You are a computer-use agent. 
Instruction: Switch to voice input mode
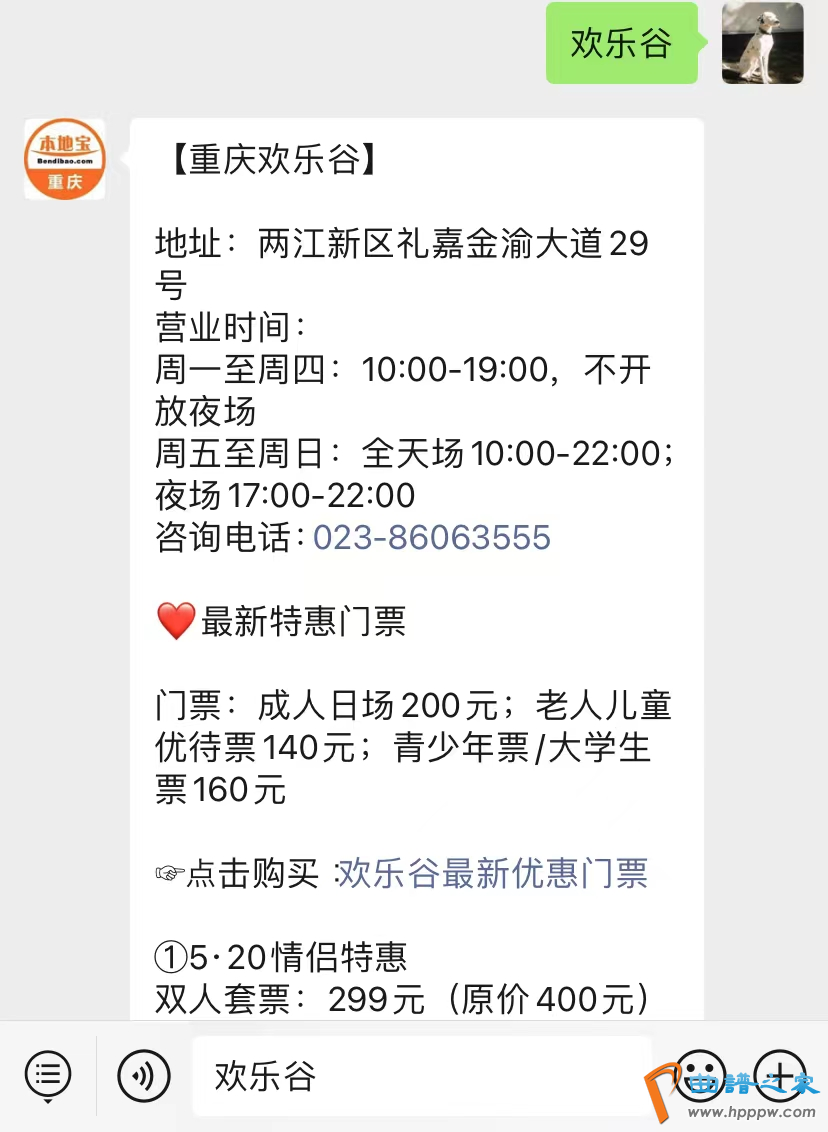[x=144, y=1076]
